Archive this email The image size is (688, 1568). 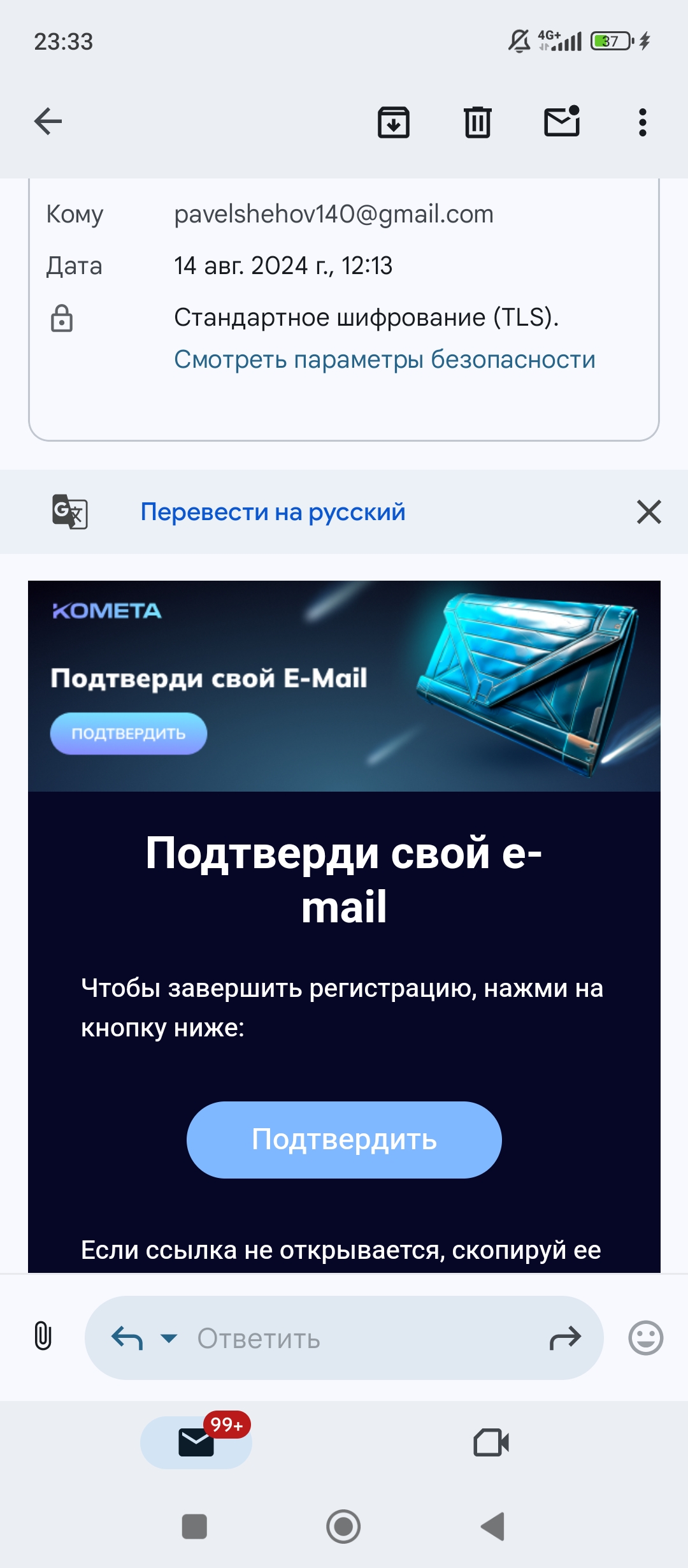(x=394, y=122)
